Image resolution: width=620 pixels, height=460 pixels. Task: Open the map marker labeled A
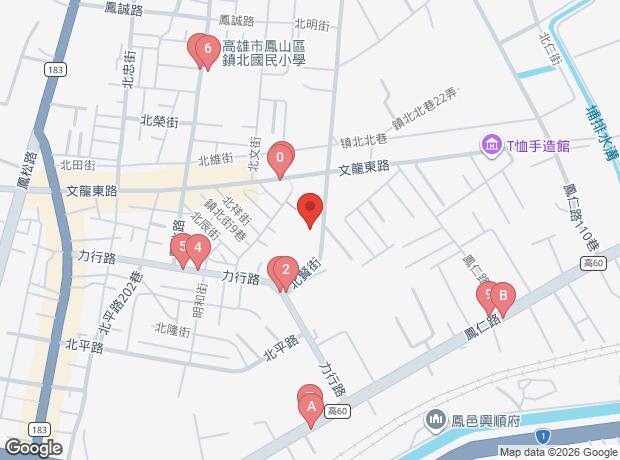311,407
